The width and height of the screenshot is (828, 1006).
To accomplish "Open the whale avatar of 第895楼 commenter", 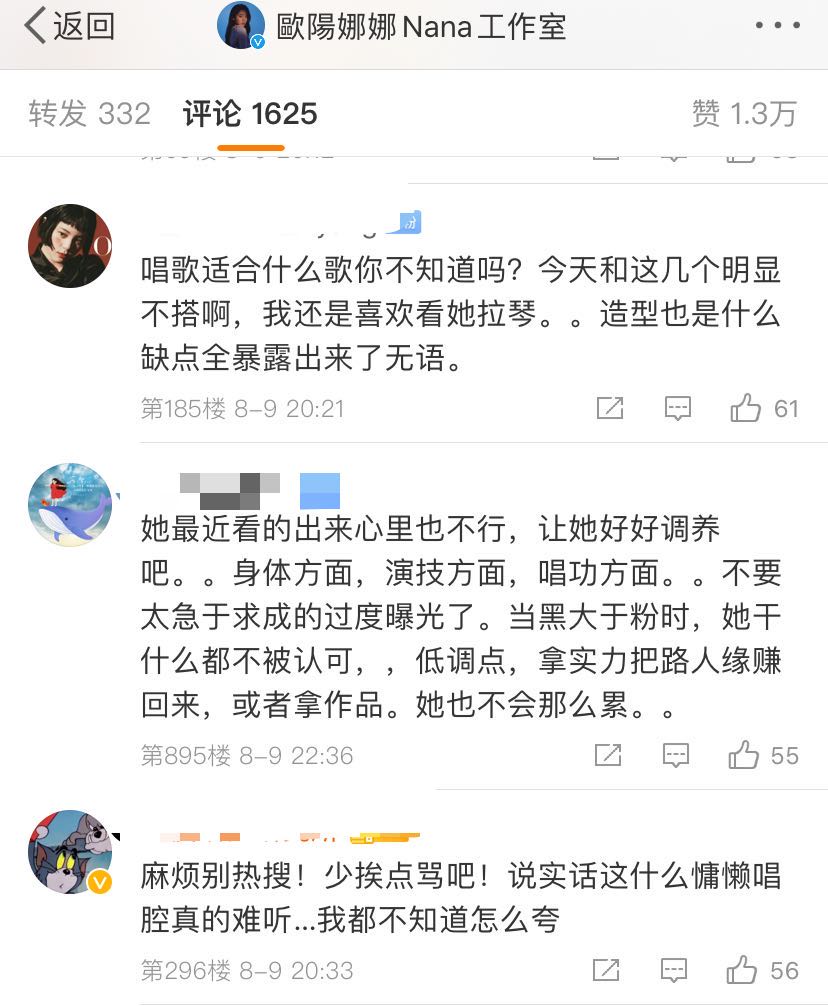I will point(70,505).
